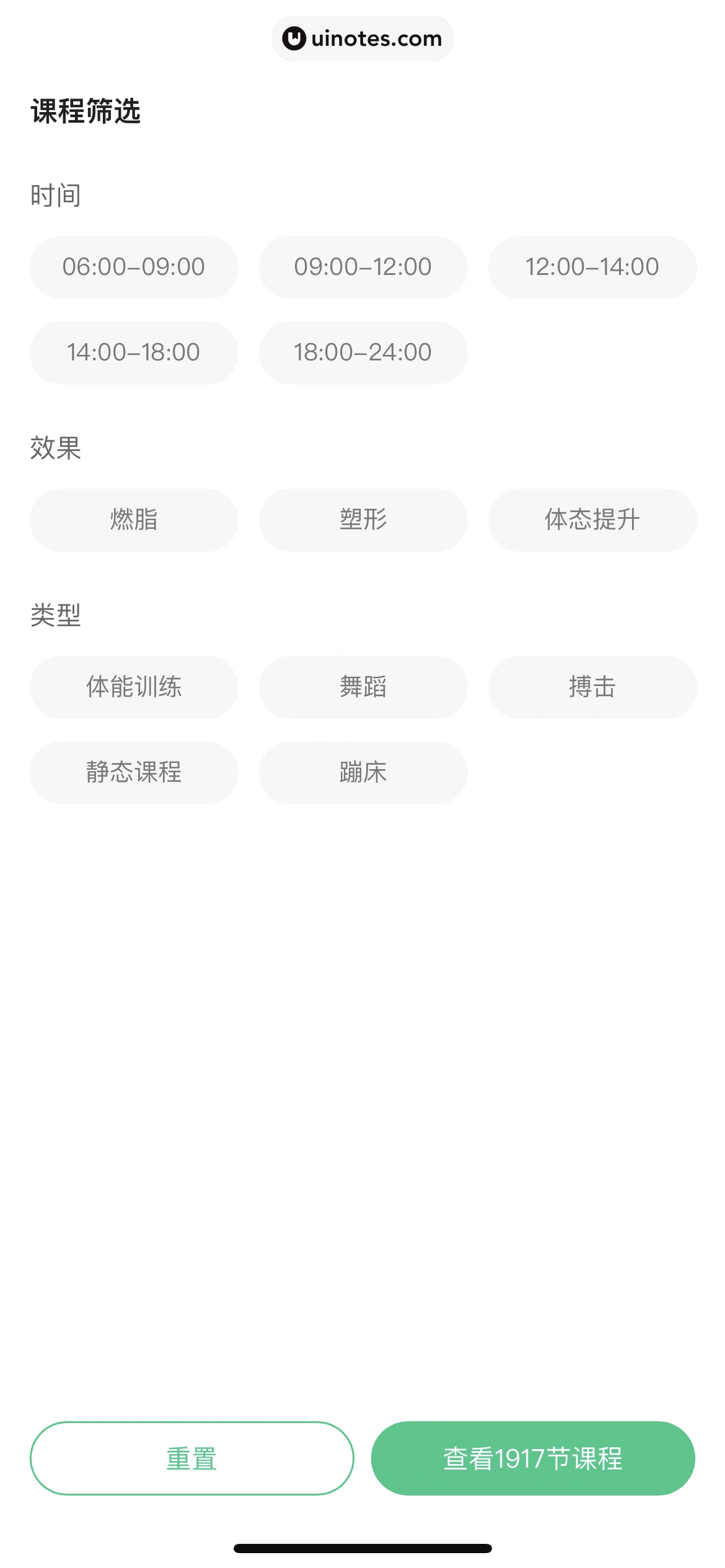Choose the 12:00–14:00 time filter
Screen dimensions: 725x1568
pyautogui.click(x=592, y=267)
